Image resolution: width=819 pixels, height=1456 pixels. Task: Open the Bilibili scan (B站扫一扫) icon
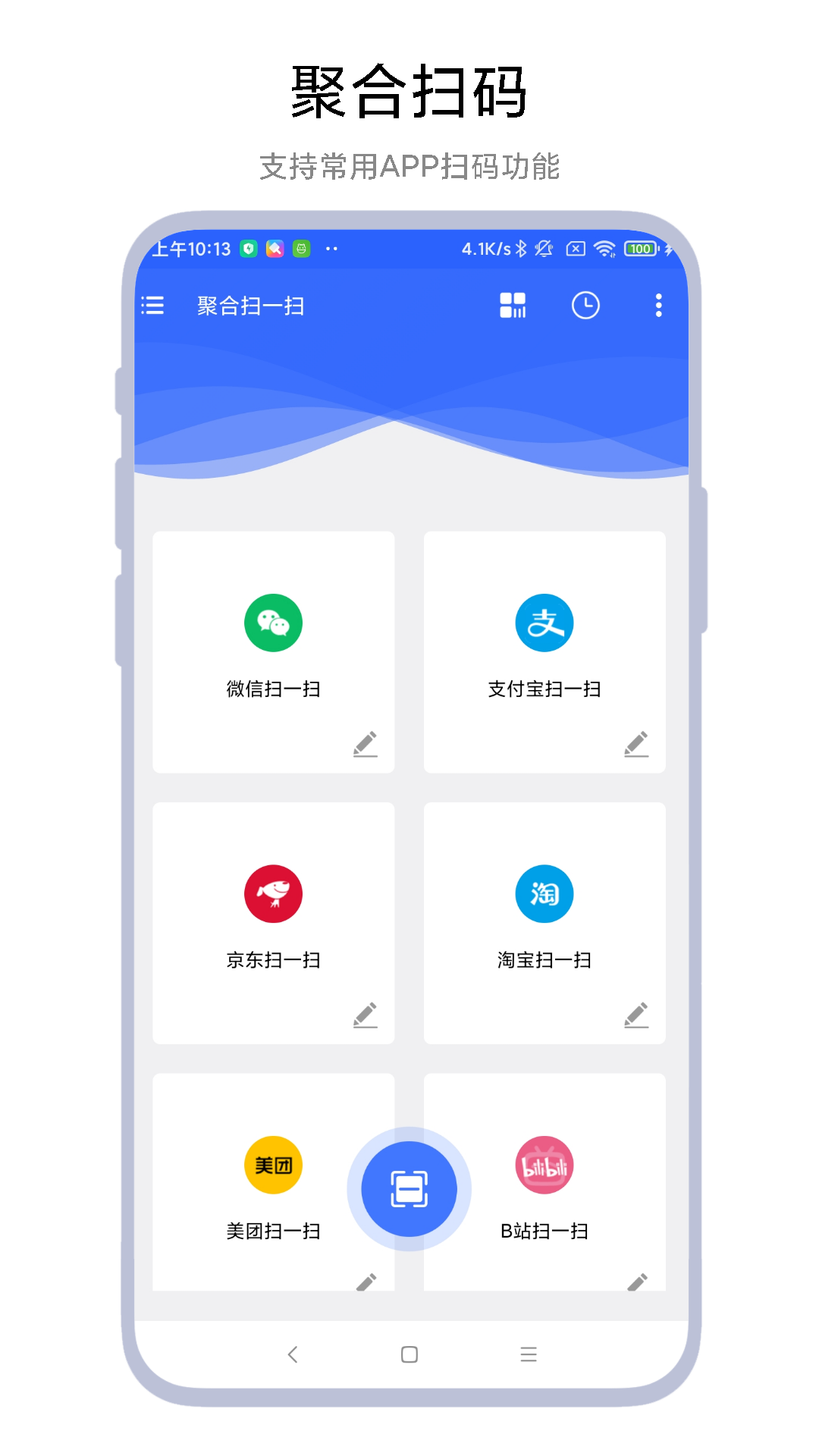coord(544,1166)
